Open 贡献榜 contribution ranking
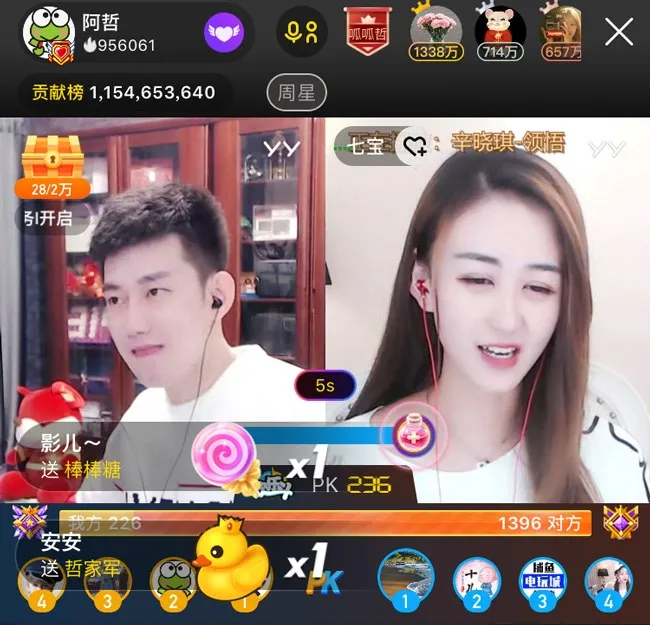Image resolution: width=650 pixels, height=625 pixels. pos(123,93)
